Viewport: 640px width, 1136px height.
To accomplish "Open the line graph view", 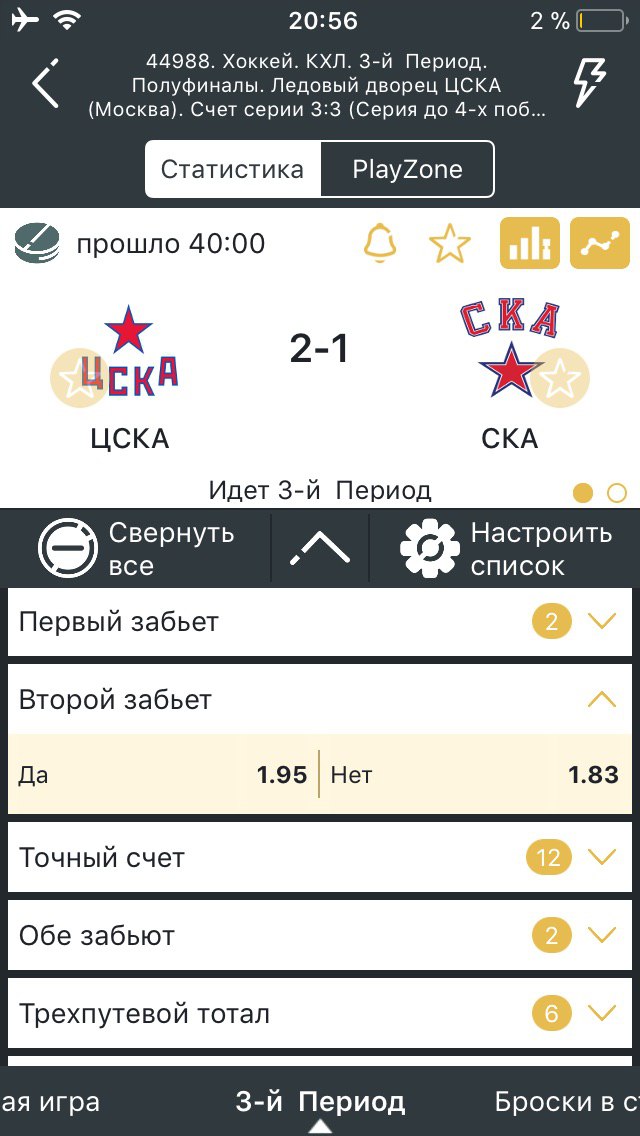I will [600, 243].
